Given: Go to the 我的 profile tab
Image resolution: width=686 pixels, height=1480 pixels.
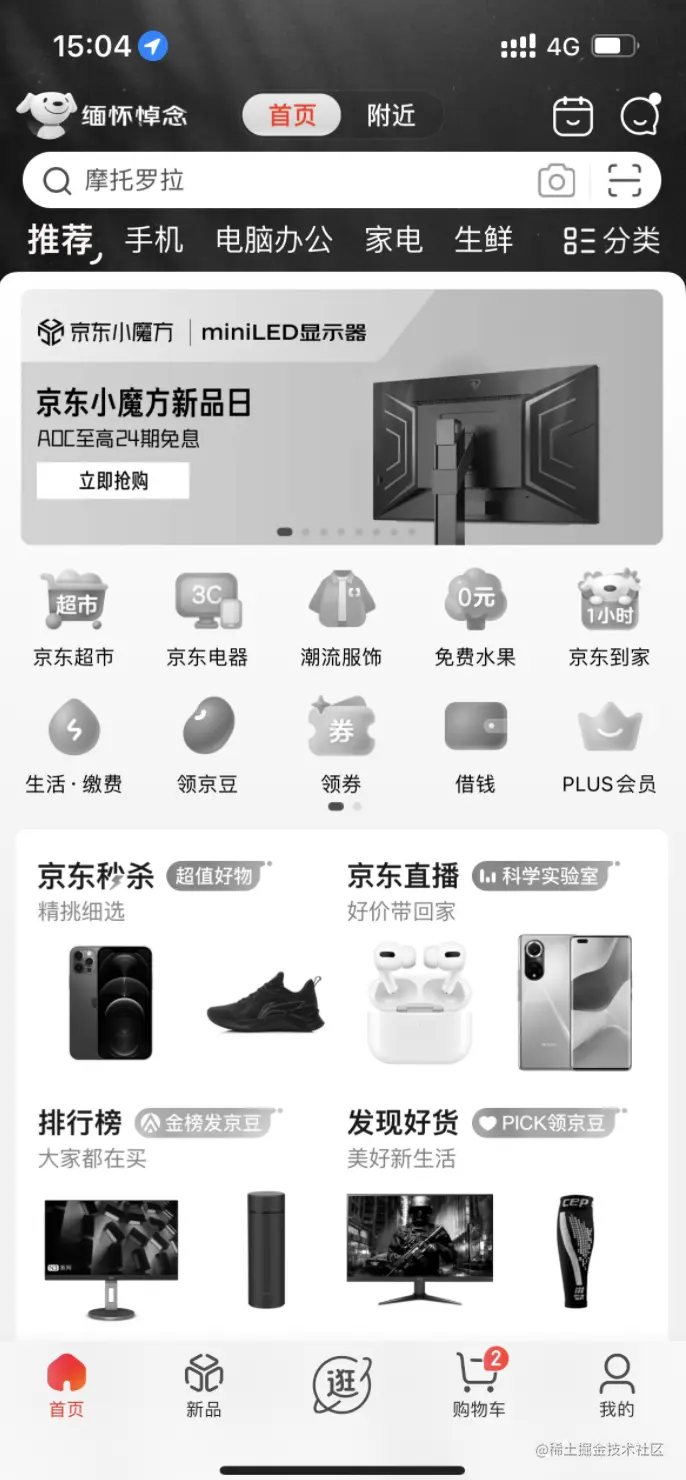Looking at the screenshot, I should coord(616,1386).
